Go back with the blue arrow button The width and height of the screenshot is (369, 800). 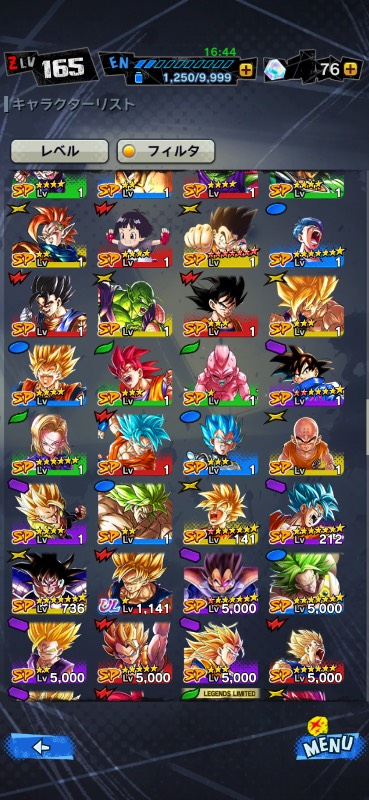(40, 747)
